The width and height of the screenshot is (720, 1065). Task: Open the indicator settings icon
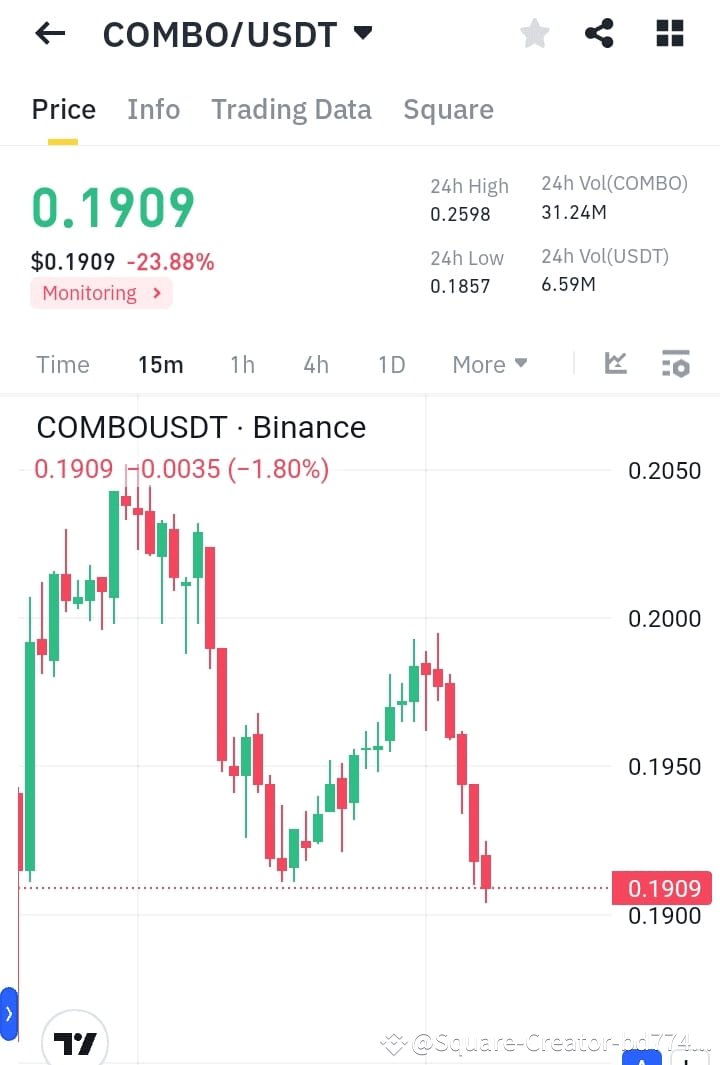click(x=675, y=364)
